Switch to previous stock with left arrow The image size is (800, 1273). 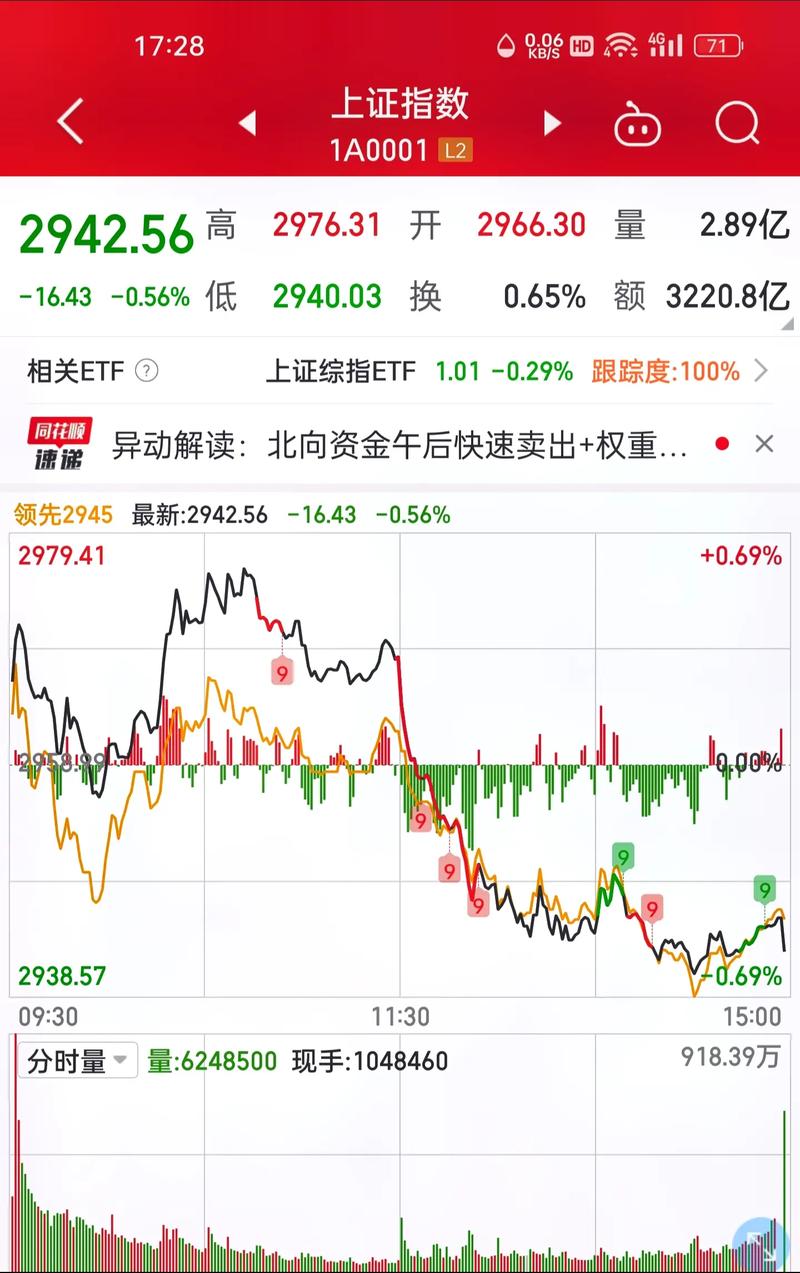click(248, 120)
